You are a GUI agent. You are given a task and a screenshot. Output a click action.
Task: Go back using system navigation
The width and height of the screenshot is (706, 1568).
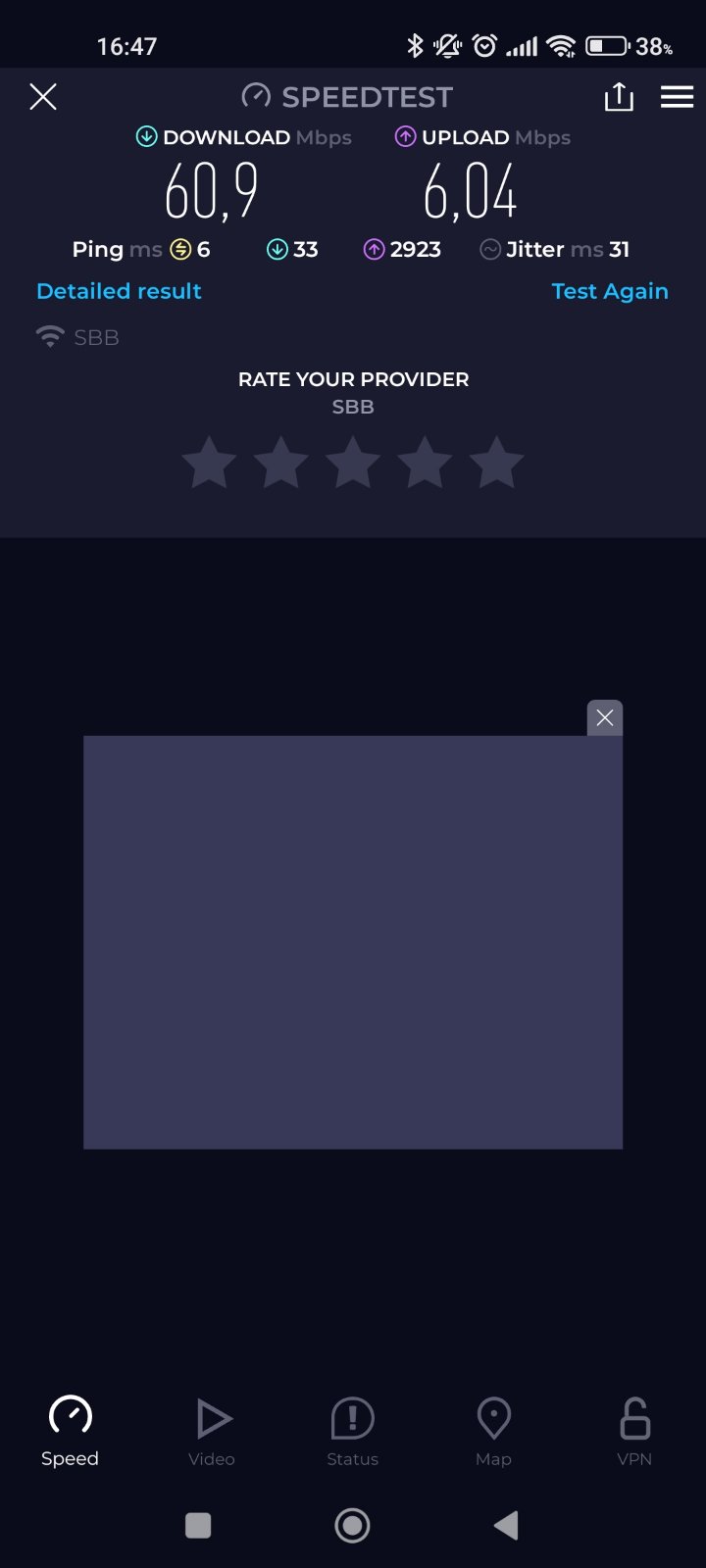[x=506, y=1525]
